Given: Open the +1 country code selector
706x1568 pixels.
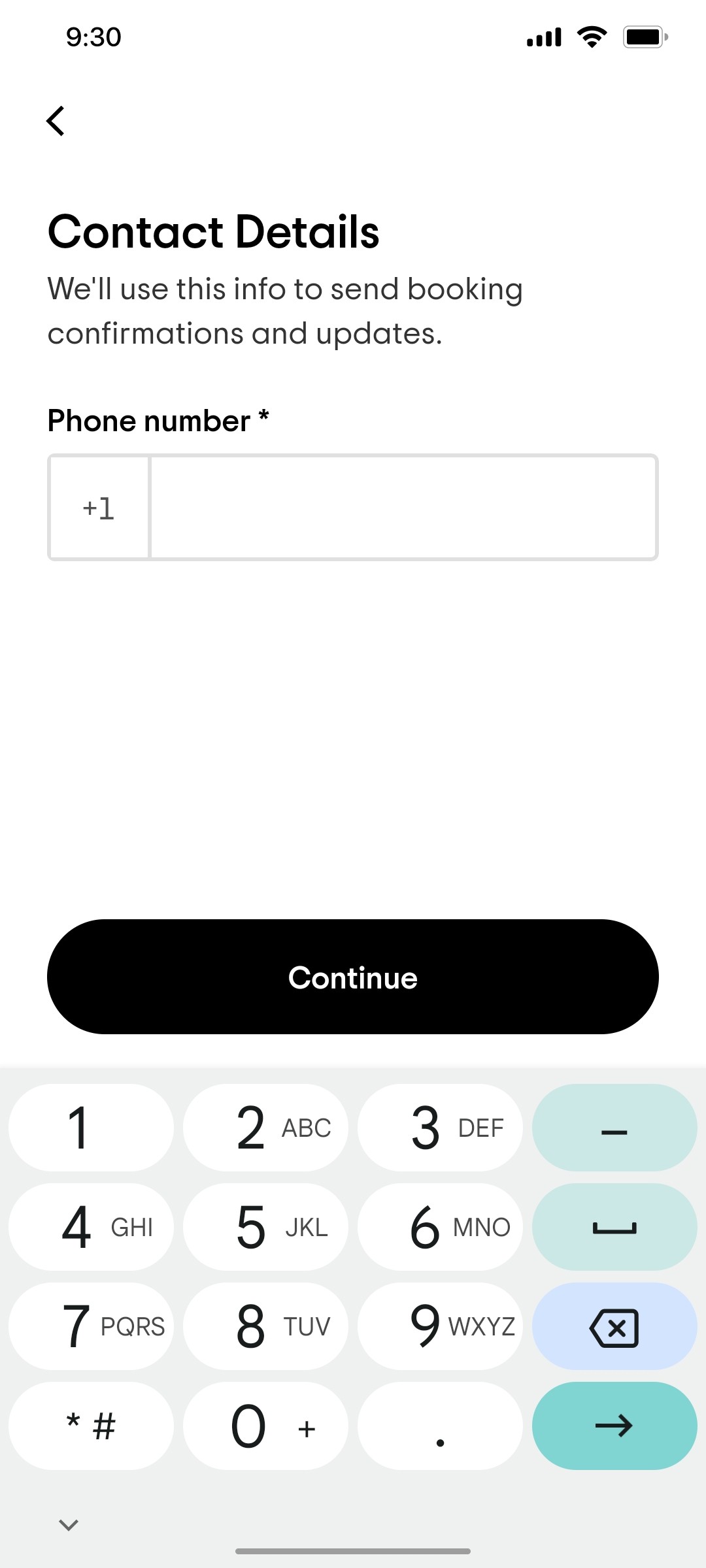Looking at the screenshot, I should point(98,506).
